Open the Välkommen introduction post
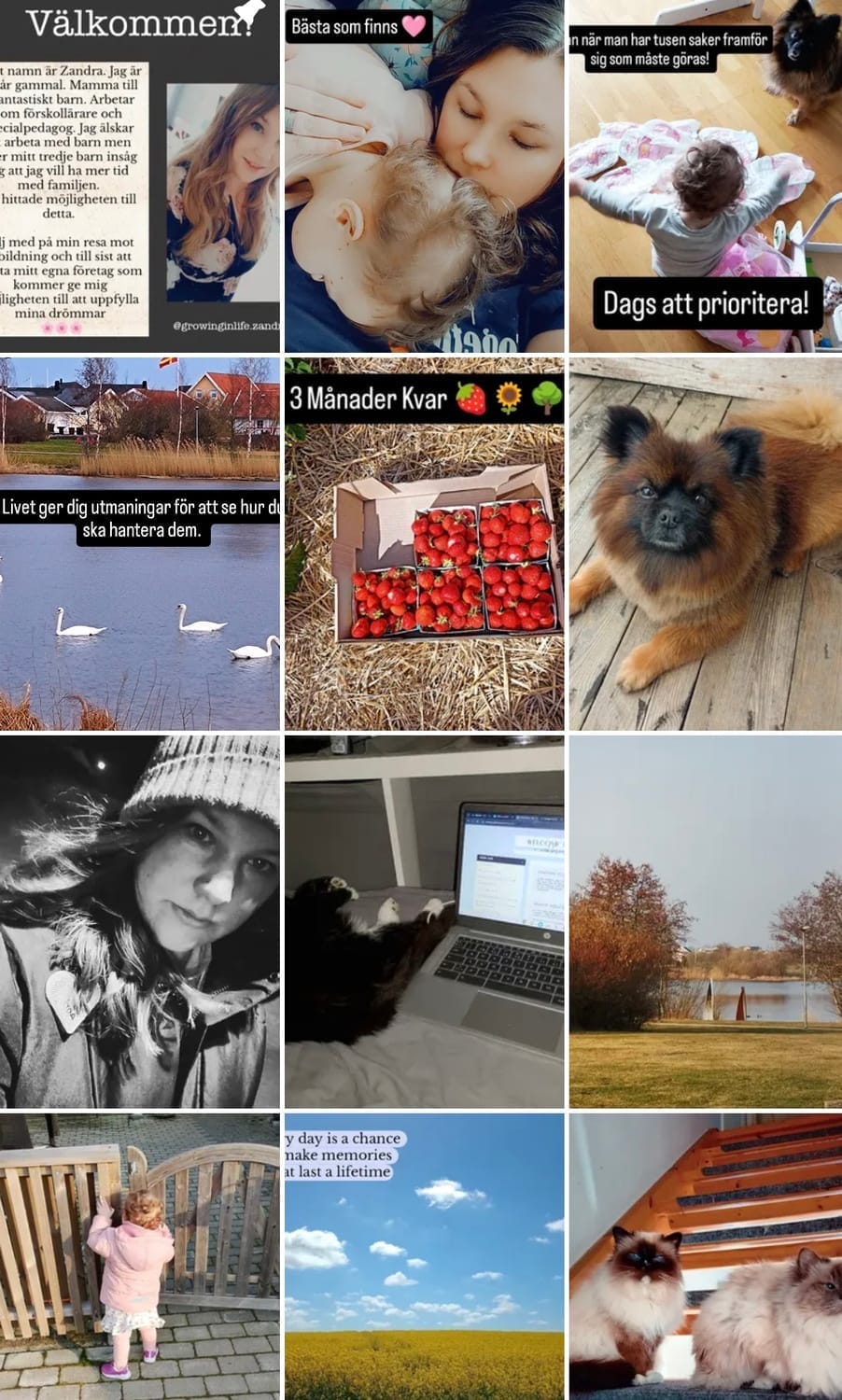The width and height of the screenshot is (842, 1400). (x=140, y=175)
